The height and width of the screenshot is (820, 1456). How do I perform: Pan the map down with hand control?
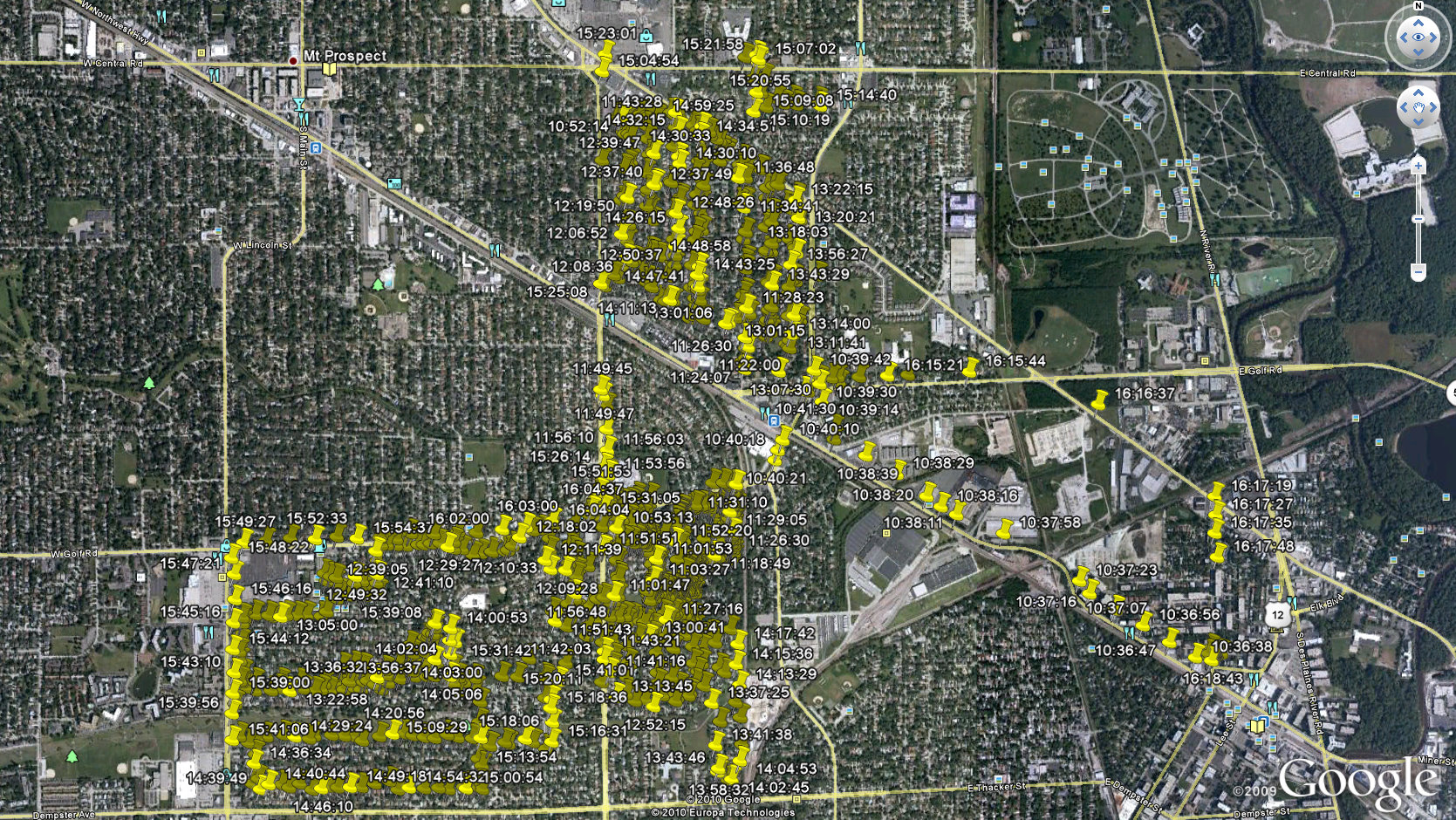[x=1418, y=122]
